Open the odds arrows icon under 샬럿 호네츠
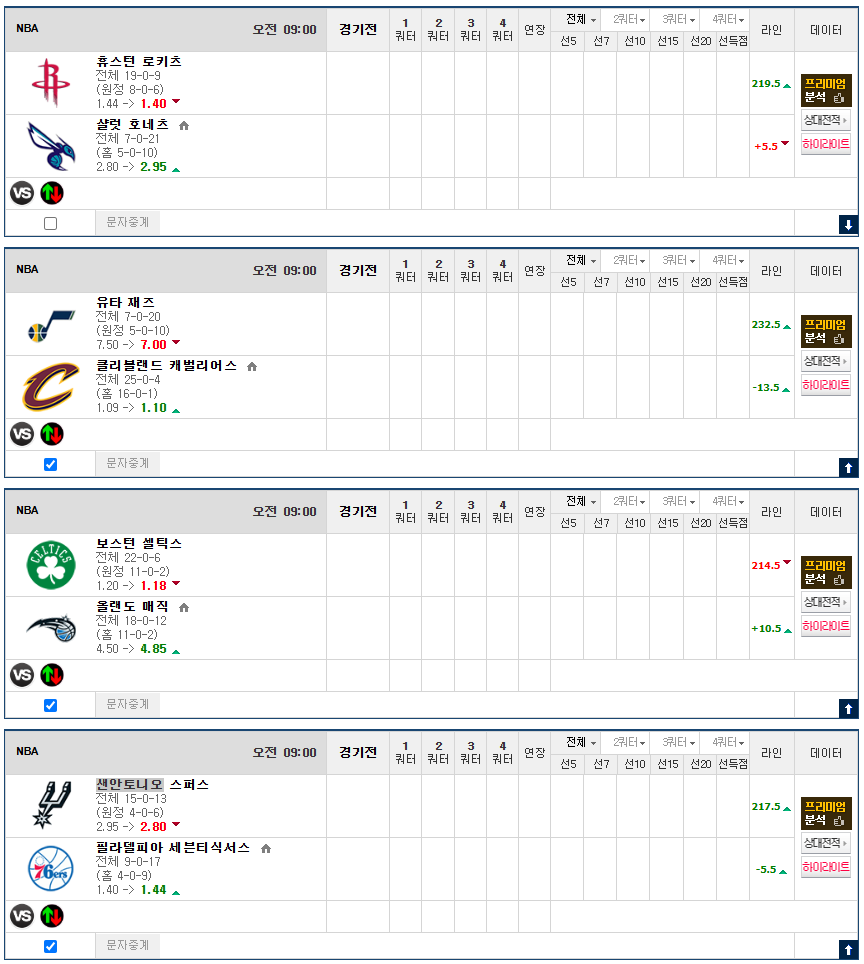The height and width of the screenshot is (964, 864). (x=52, y=193)
